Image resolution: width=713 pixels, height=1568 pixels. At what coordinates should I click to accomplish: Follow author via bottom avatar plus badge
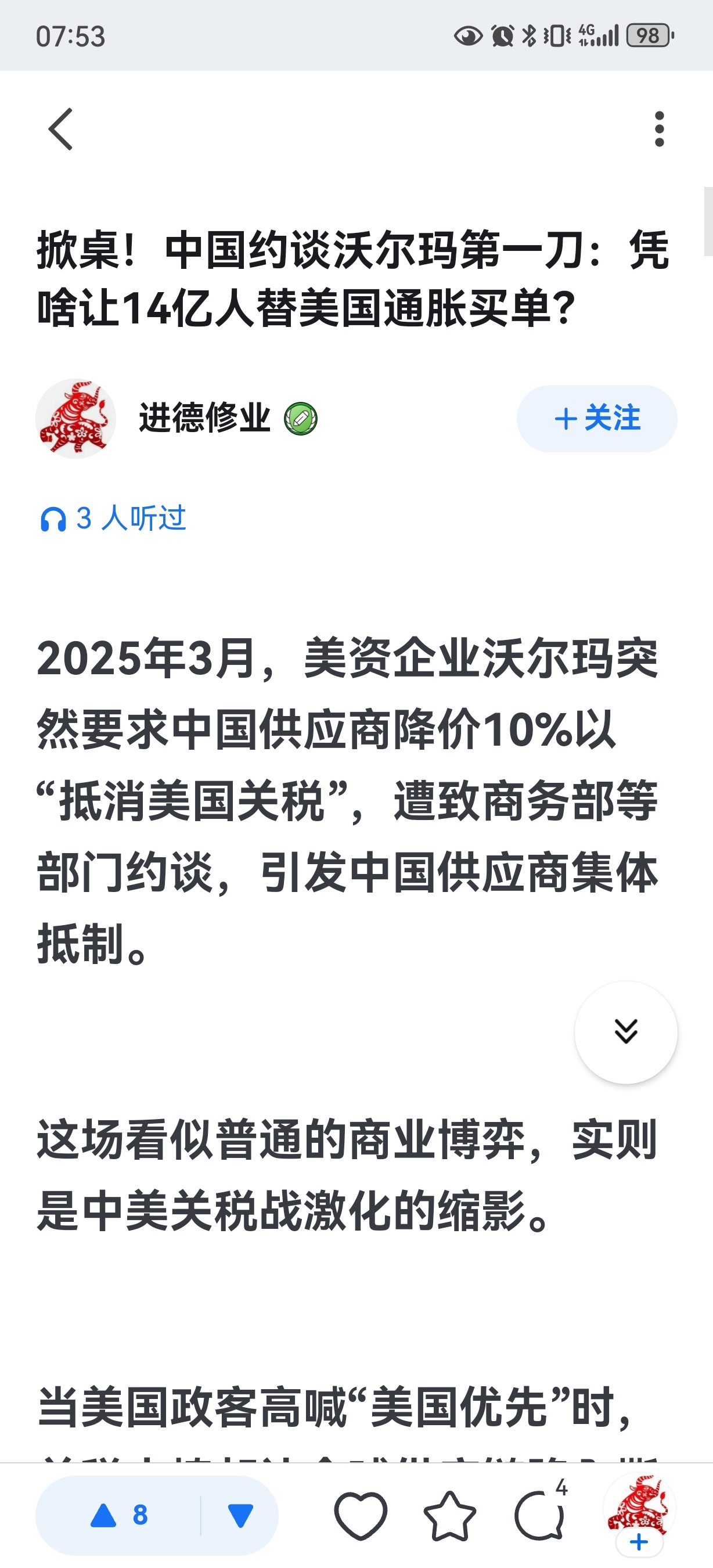coord(638,1542)
